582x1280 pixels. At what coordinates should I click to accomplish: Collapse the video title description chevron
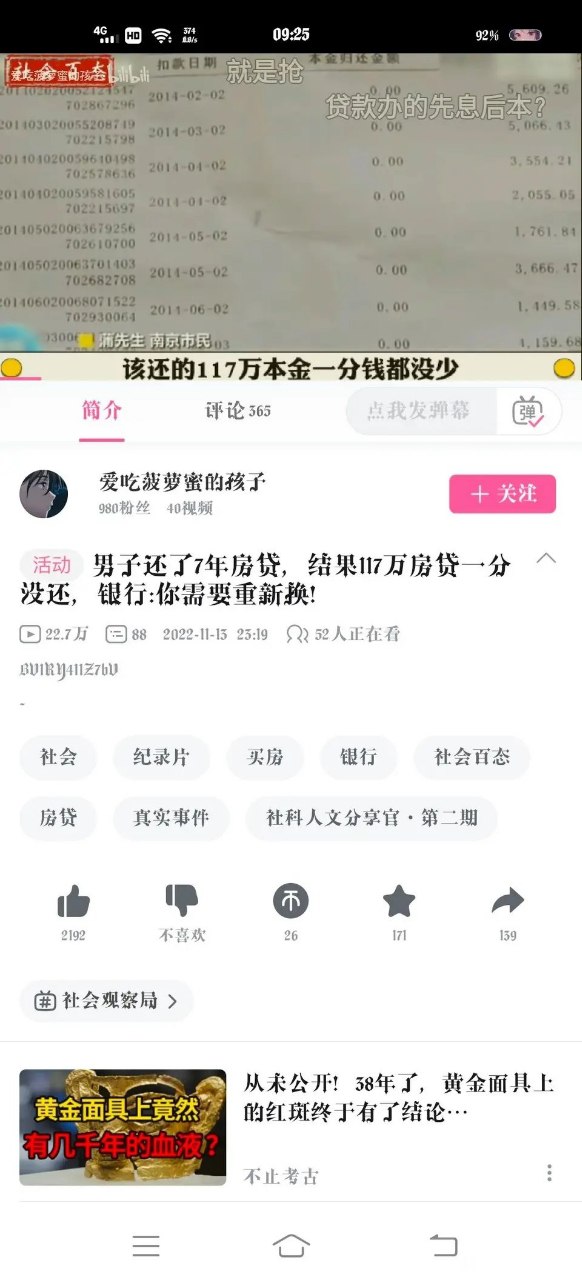tap(546, 558)
